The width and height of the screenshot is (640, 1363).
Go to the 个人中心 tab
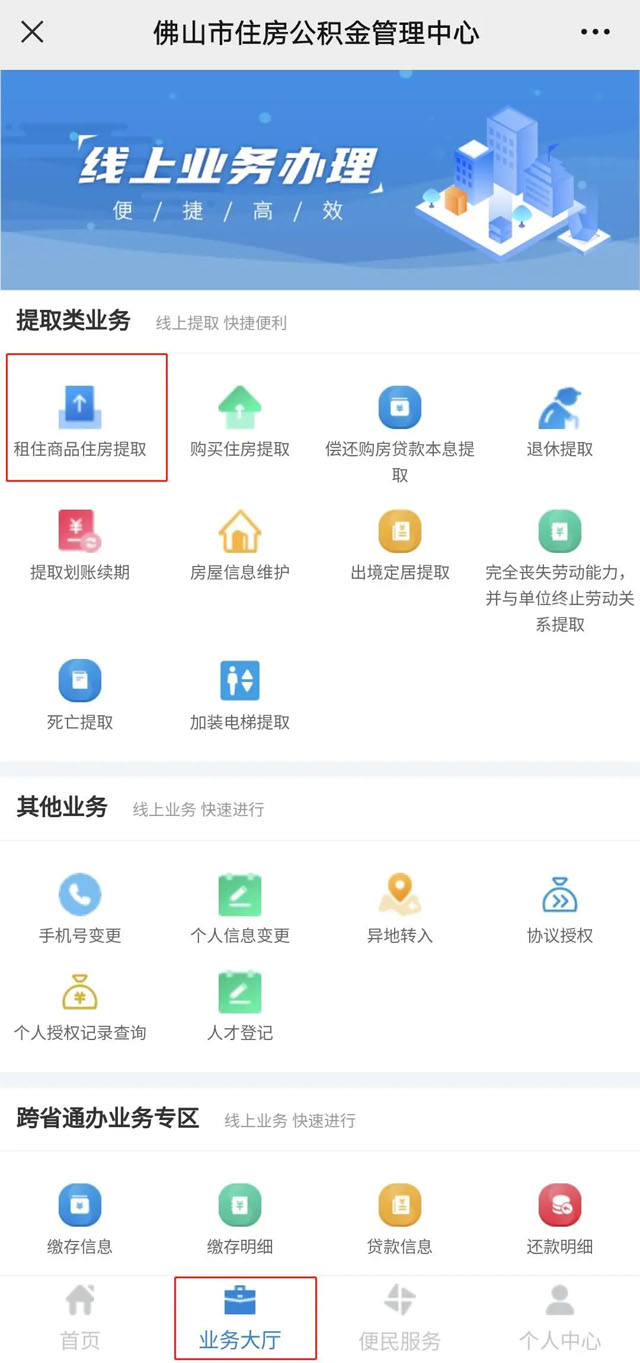(x=560, y=1318)
